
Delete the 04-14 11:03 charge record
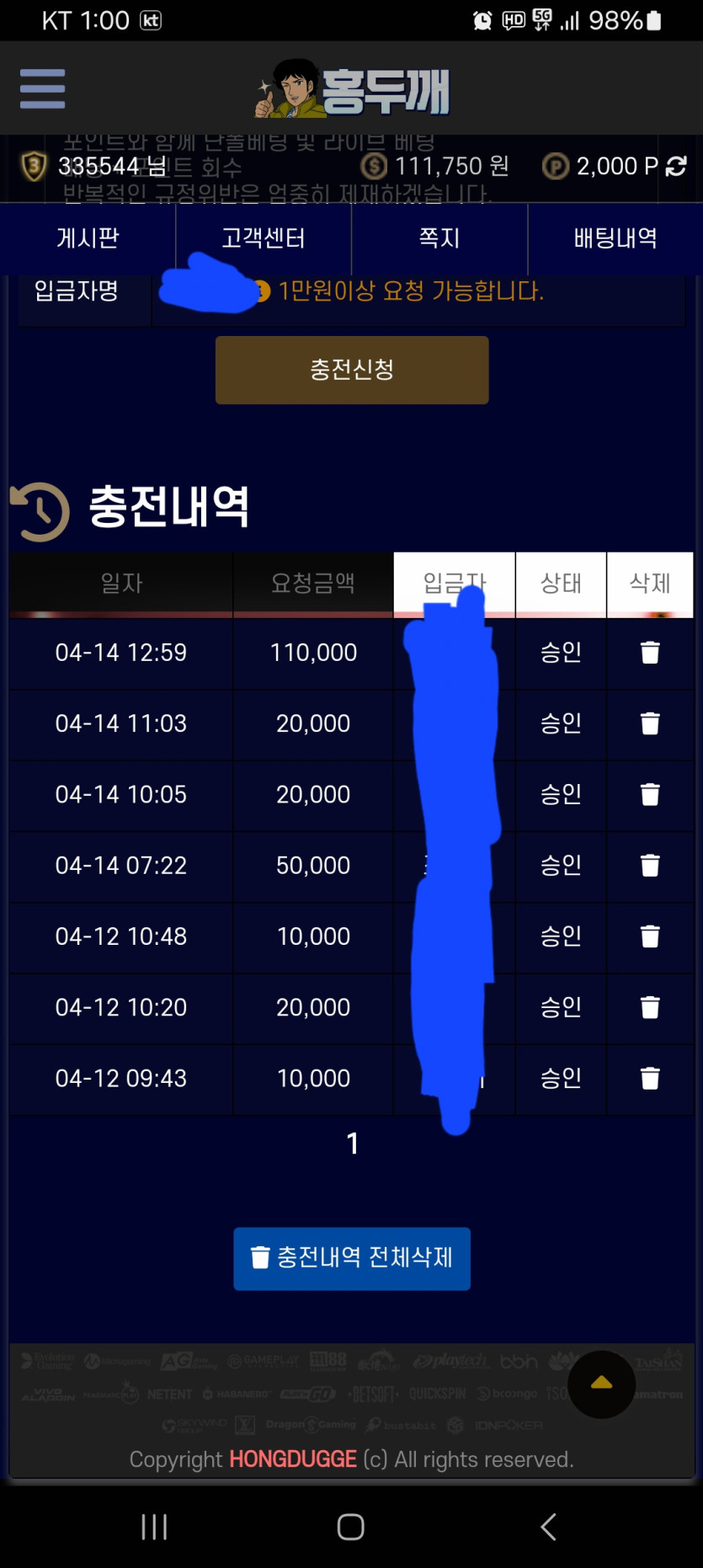[650, 723]
